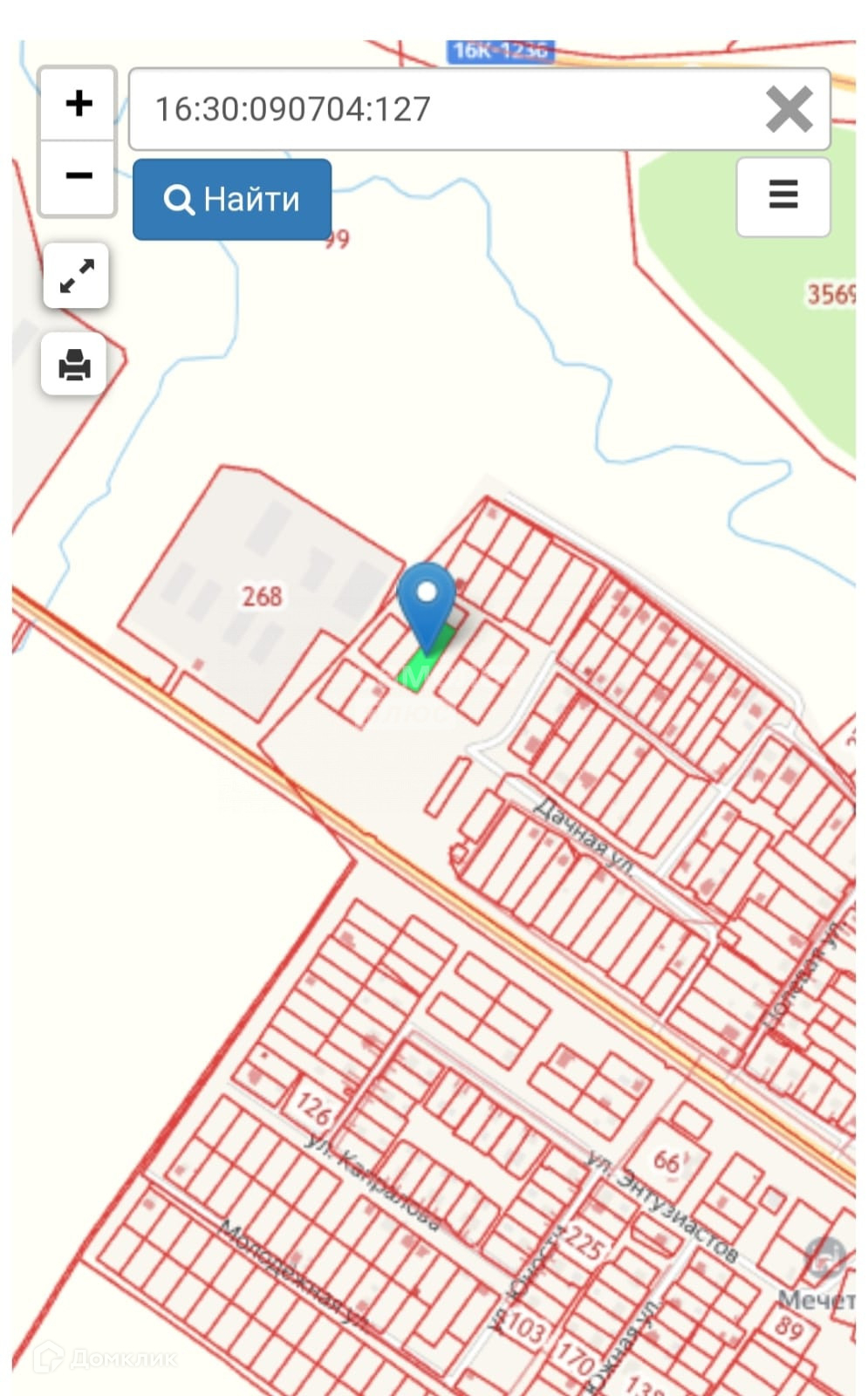Clear the search field with X
Image resolution: width=868 pixels, height=1396 pixels.
pyautogui.click(x=789, y=109)
